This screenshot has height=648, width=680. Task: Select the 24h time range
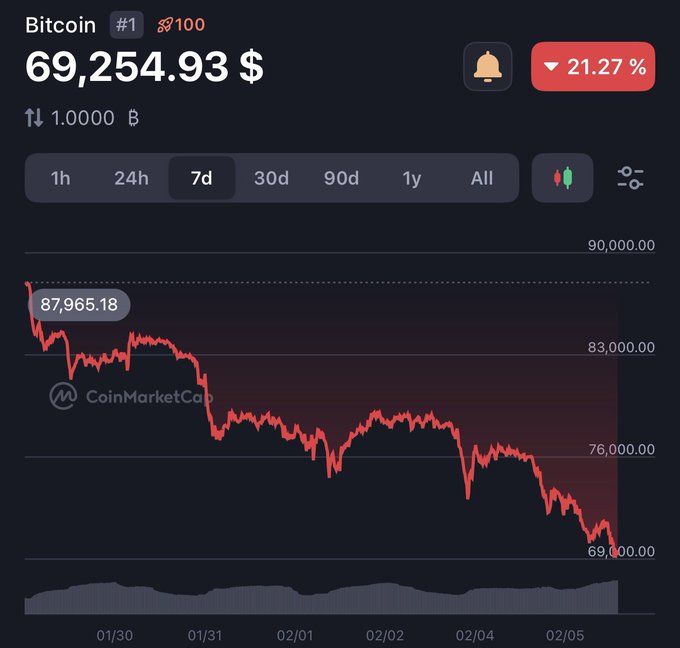(131, 178)
